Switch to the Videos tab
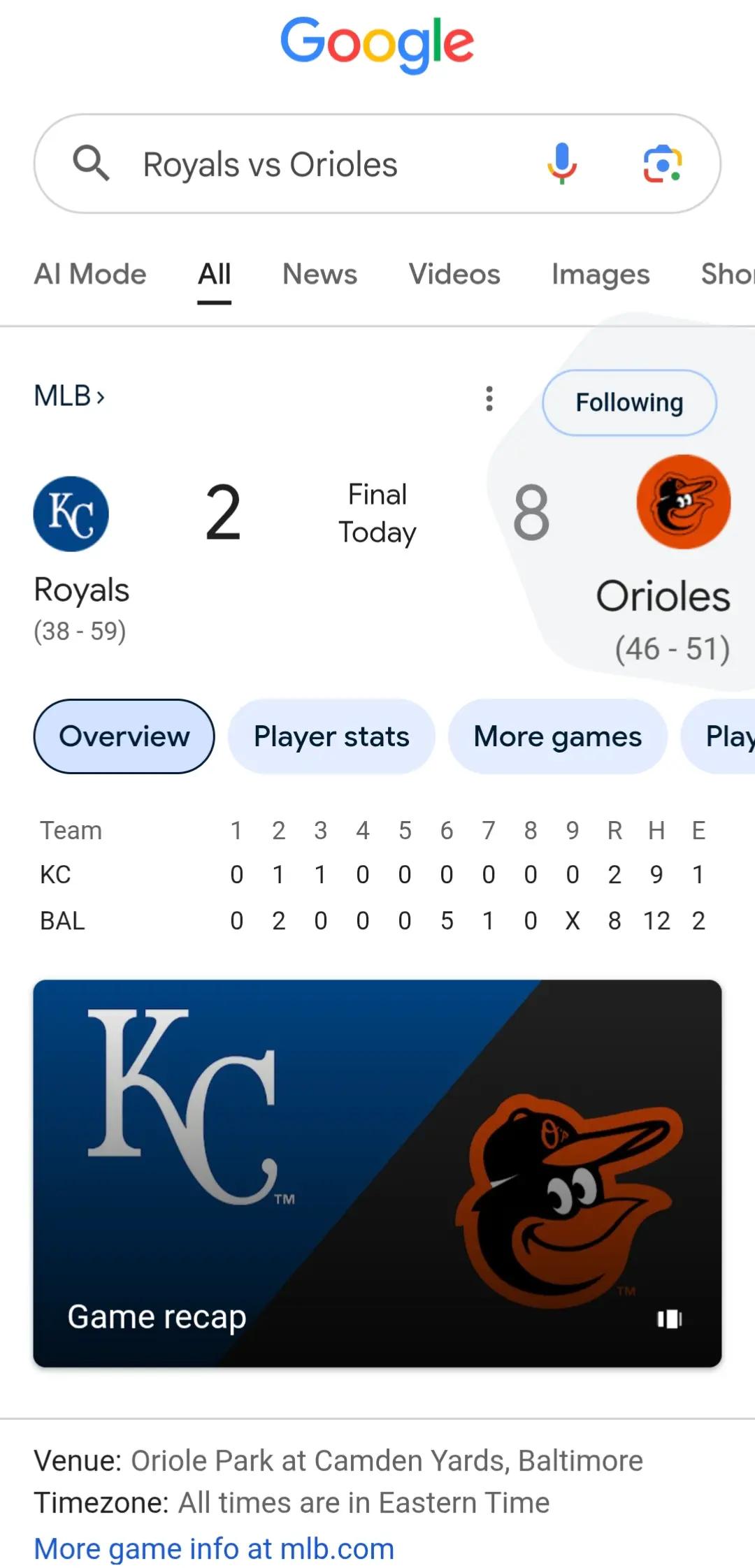 tap(454, 274)
